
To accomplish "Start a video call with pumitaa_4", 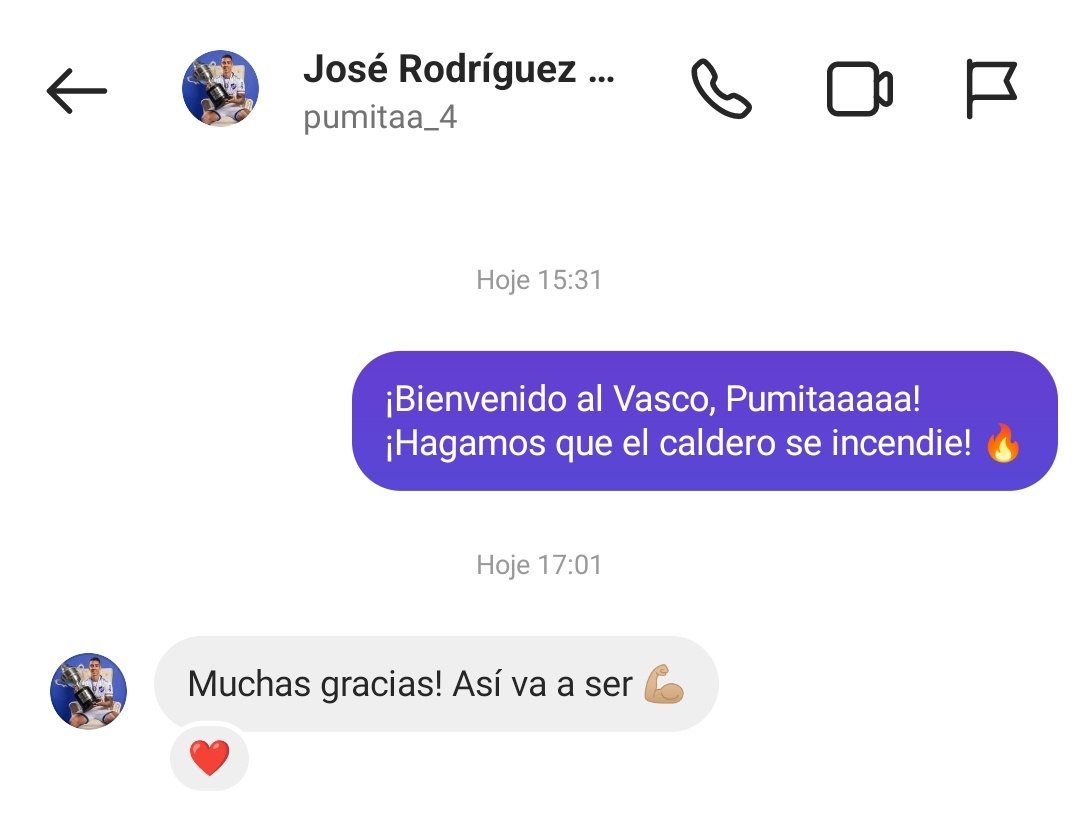I will (859, 90).
